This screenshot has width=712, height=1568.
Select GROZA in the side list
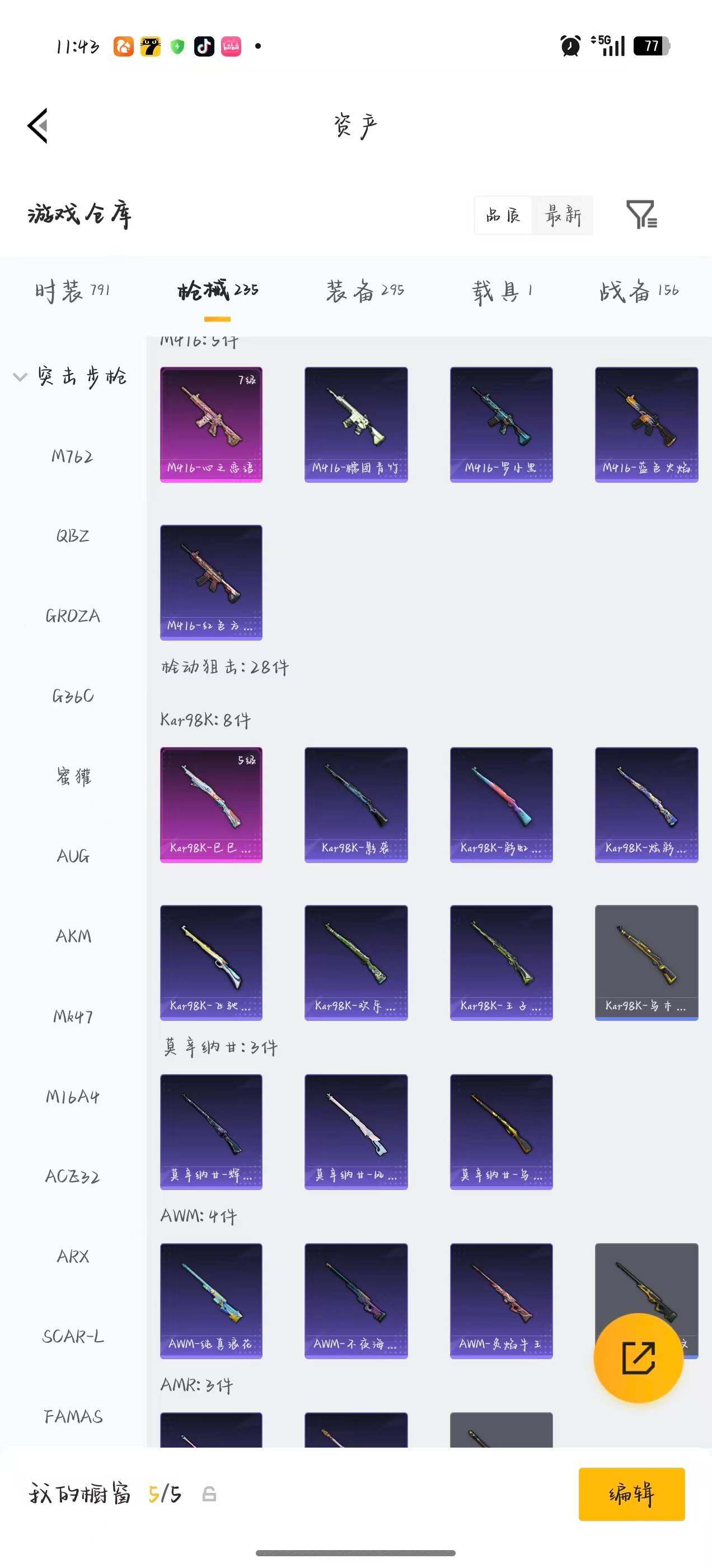pyautogui.click(x=72, y=615)
